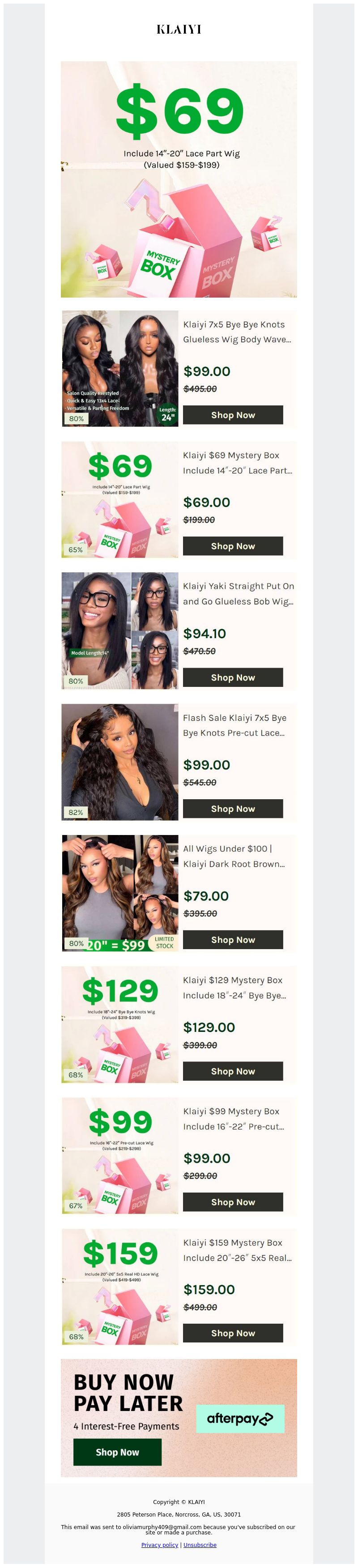Open the $69 Mystery Box hero banner

[179, 179]
